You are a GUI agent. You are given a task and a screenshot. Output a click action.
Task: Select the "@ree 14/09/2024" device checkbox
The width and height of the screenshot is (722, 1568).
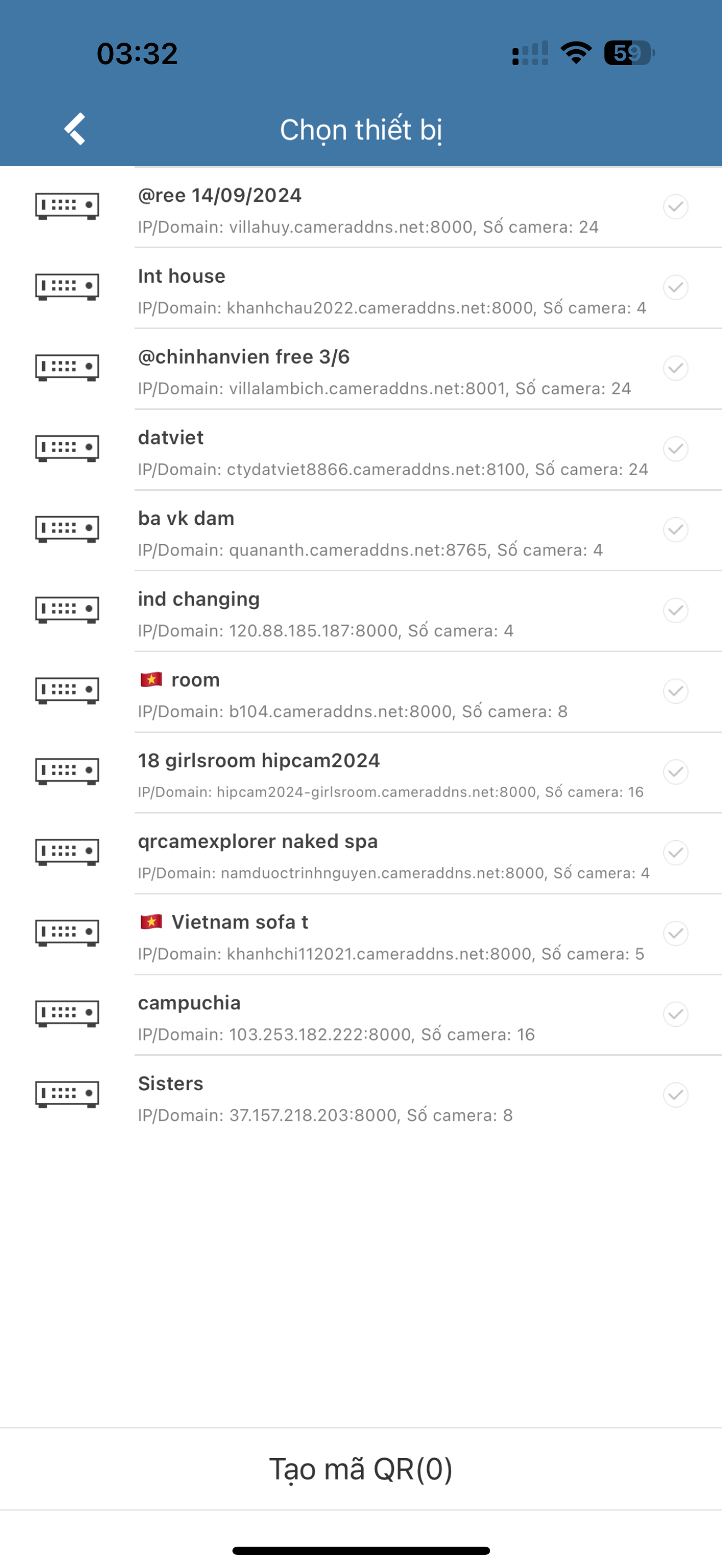(x=675, y=207)
